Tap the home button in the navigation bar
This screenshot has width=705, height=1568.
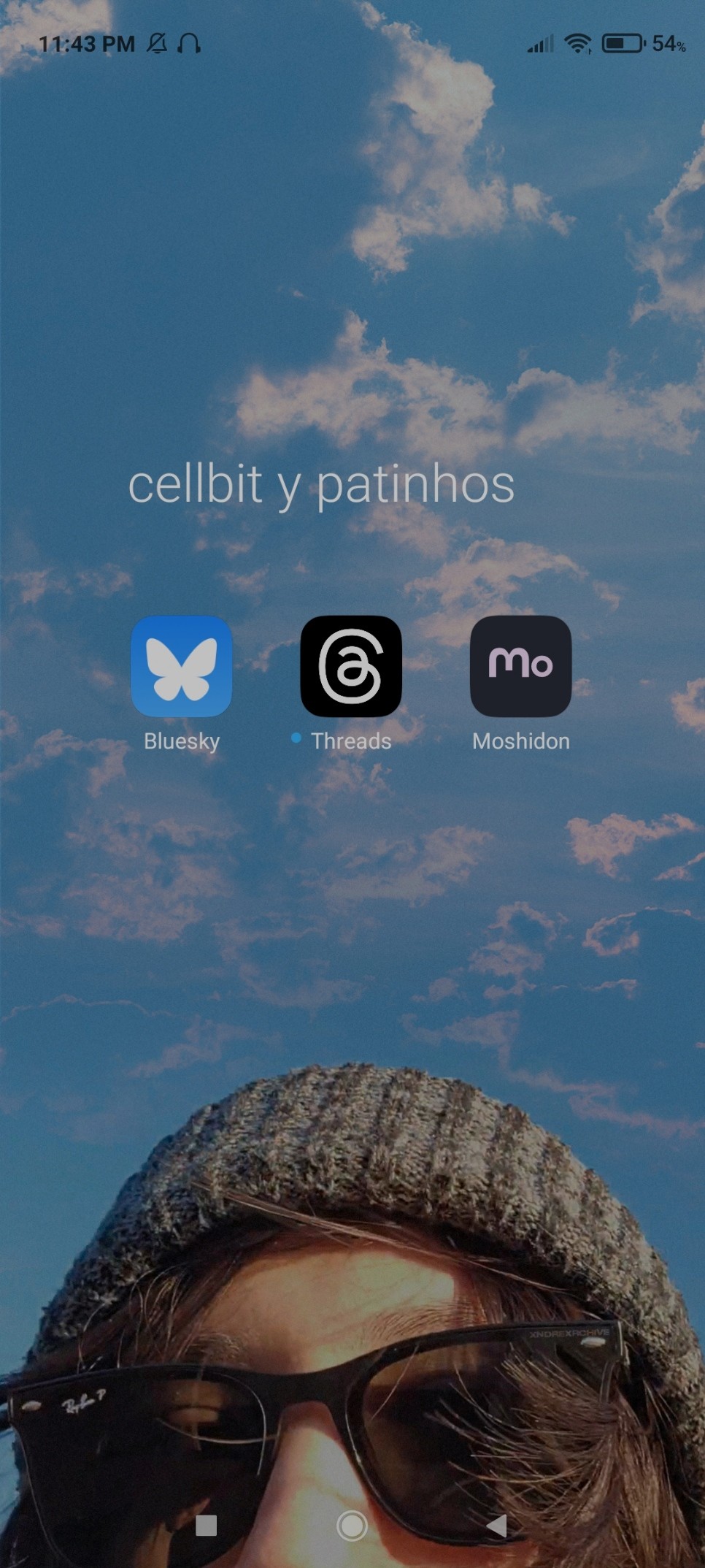click(x=352, y=1525)
